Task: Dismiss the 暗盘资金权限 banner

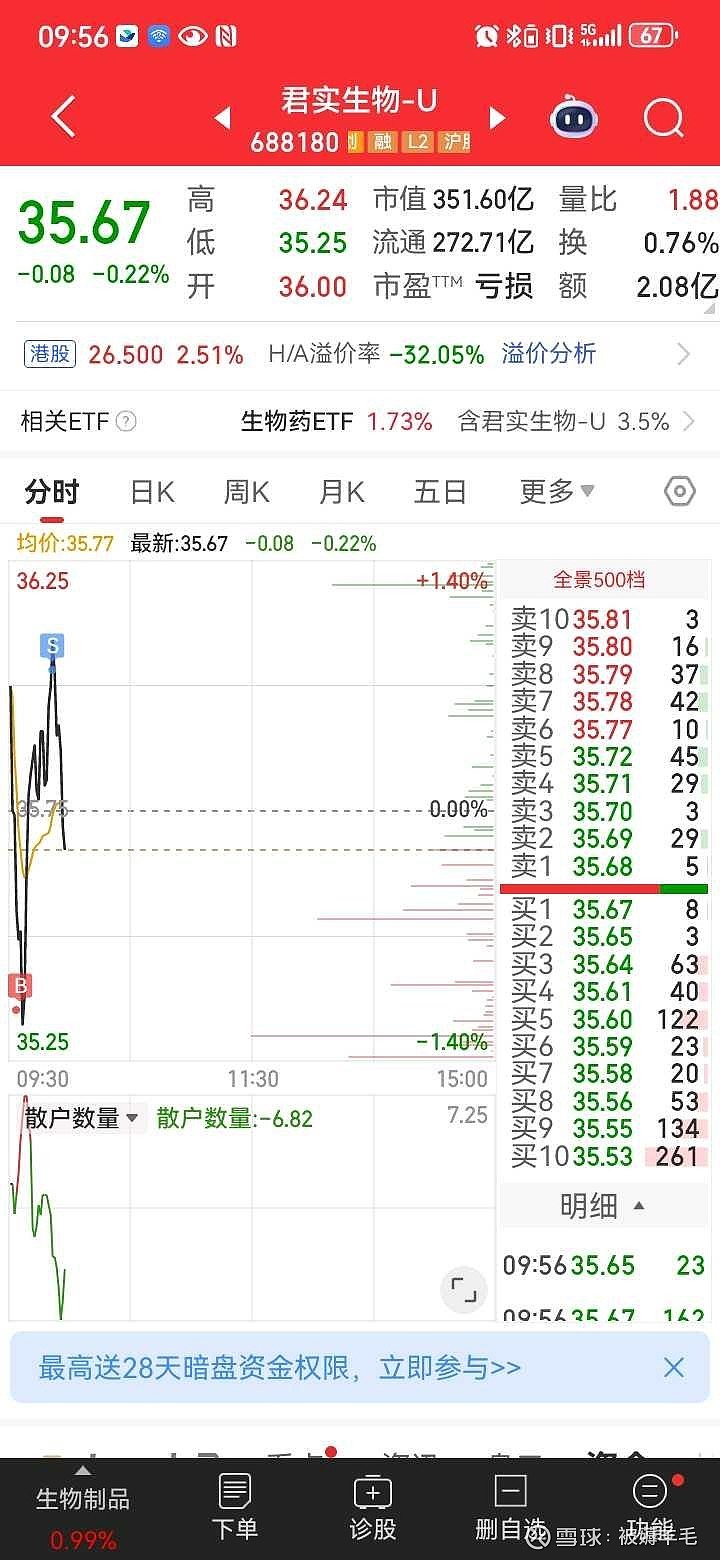Action: coord(674,1368)
